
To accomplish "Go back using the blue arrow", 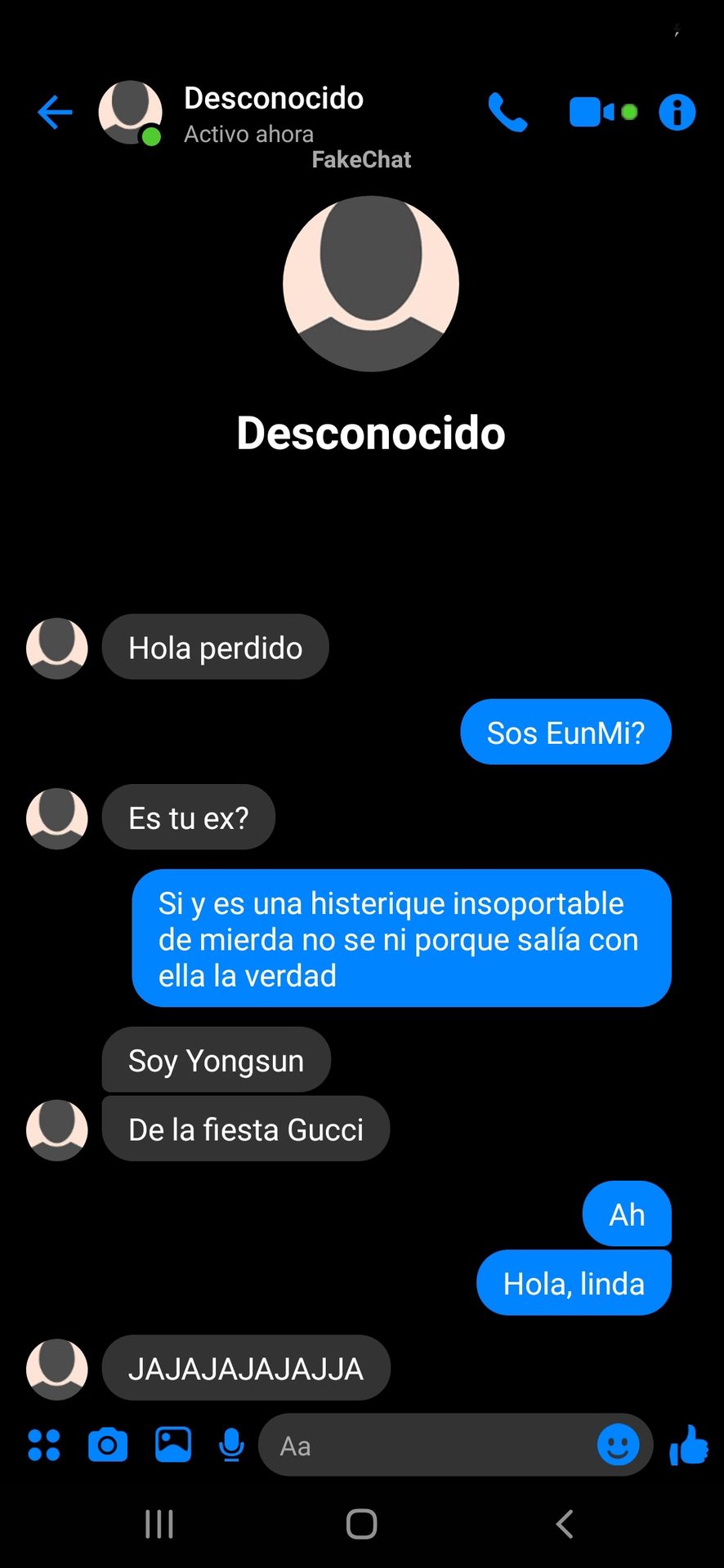I will [x=56, y=113].
